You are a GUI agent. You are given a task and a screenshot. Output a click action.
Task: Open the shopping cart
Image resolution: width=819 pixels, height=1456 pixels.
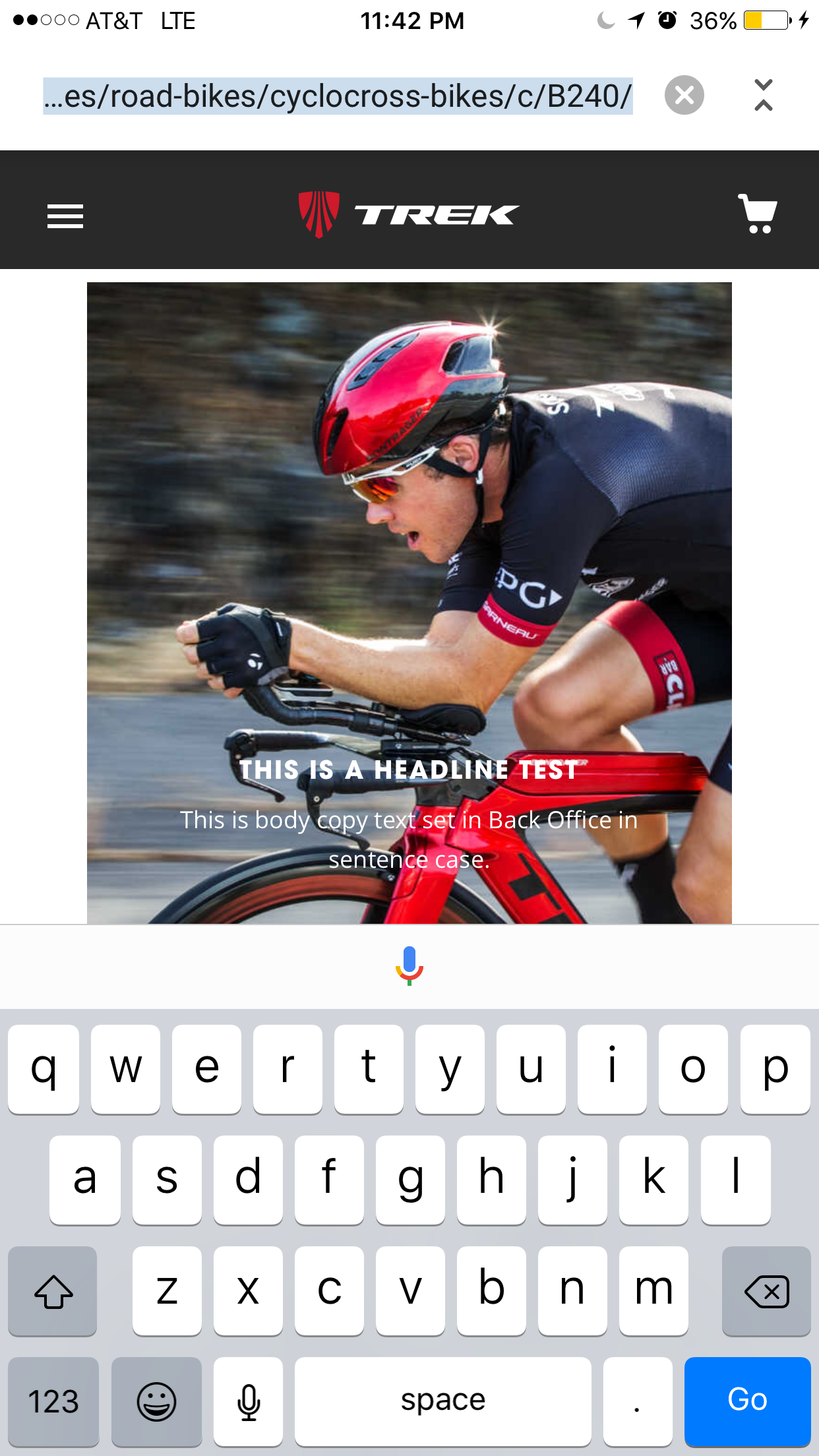click(x=758, y=213)
